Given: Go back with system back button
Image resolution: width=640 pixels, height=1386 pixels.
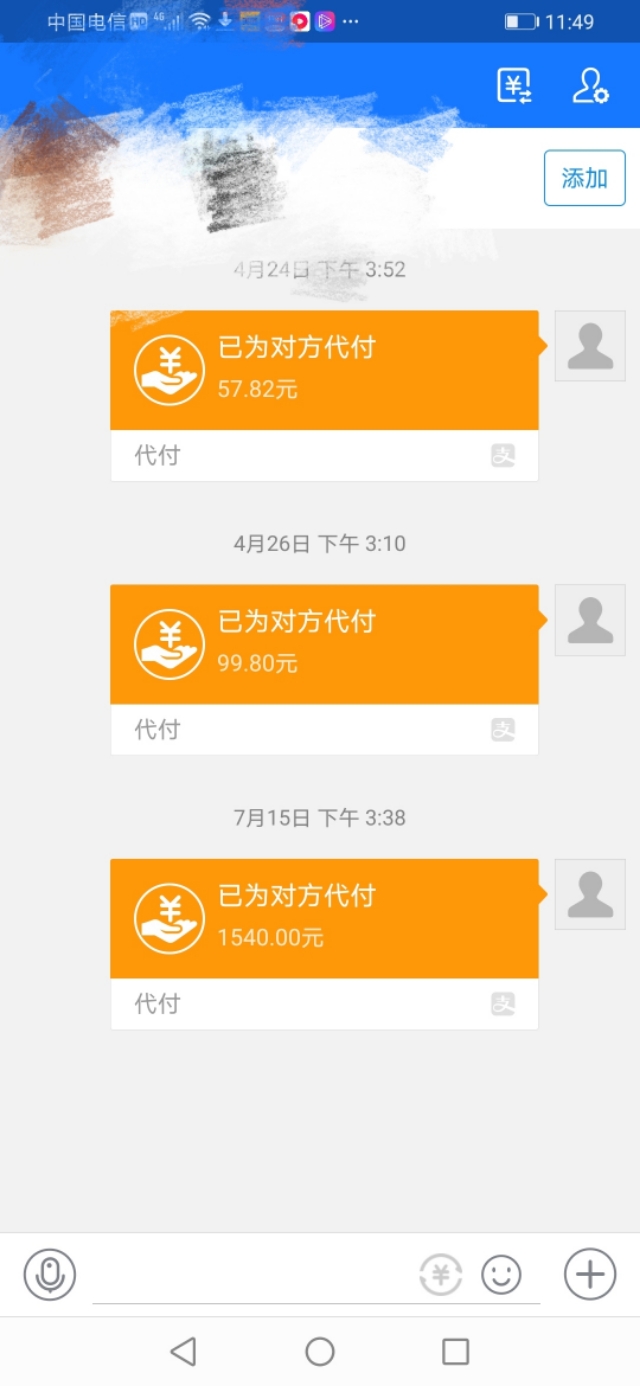Looking at the screenshot, I should pyautogui.click(x=183, y=1352).
